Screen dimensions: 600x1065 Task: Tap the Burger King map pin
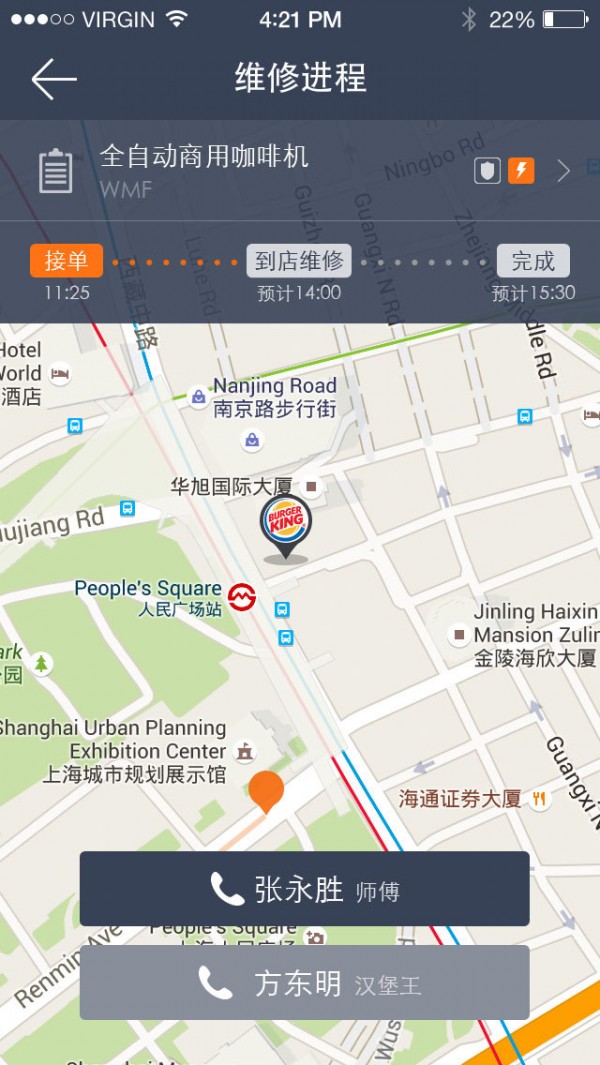click(286, 524)
